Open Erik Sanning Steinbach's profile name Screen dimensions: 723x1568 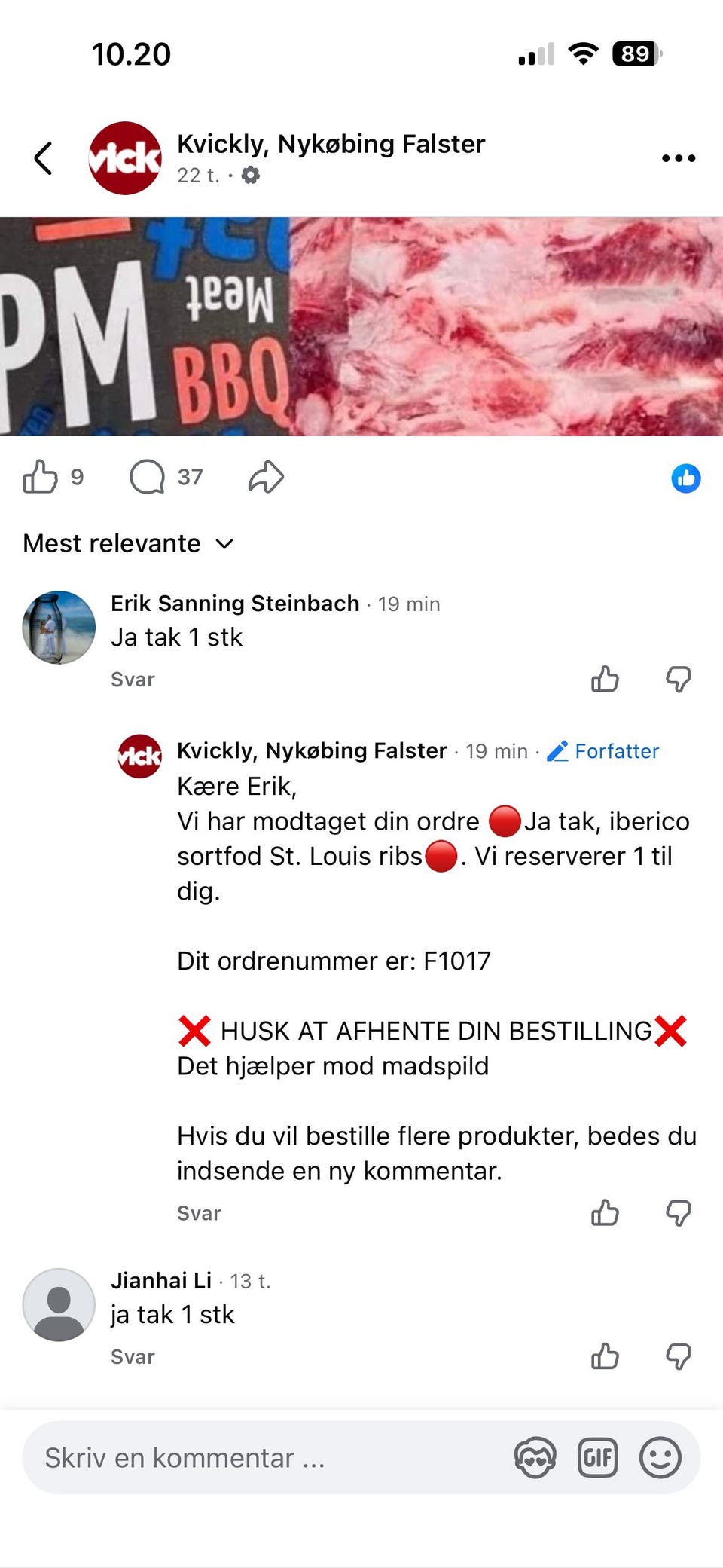[233, 603]
